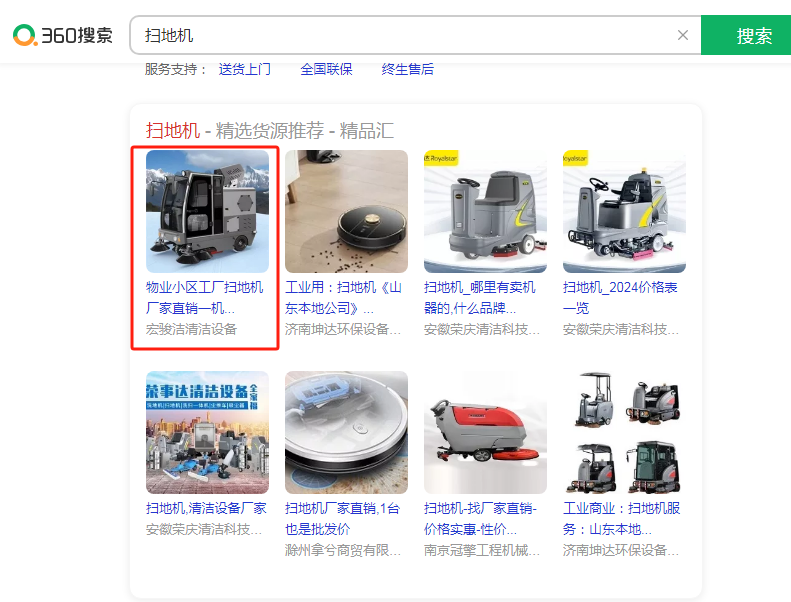Open the 全国联保 link
This screenshot has height=602, width=791.
pos(326,69)
